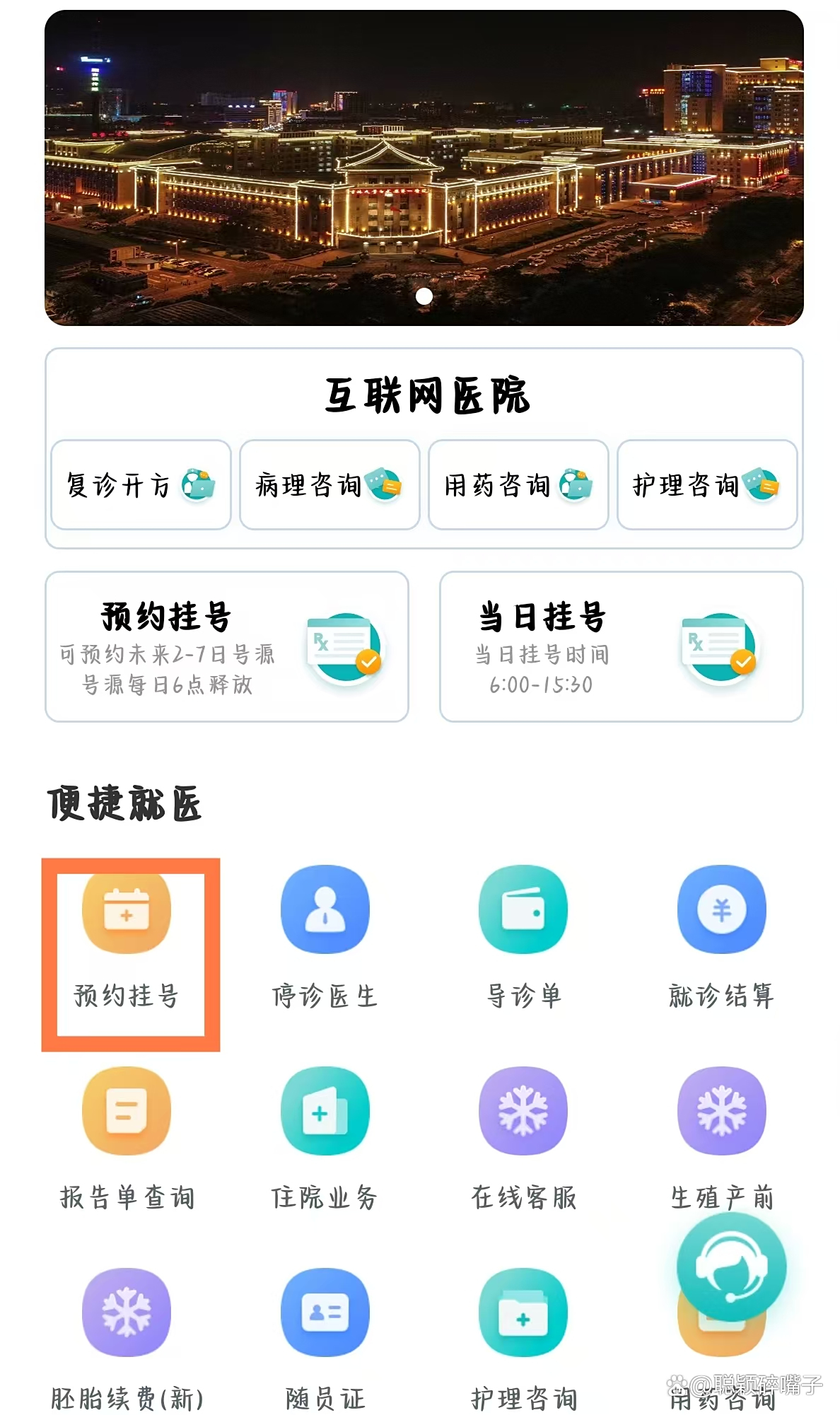Open 用药咨询 in 互联网医院 section
840x1415 pixels.
(518, 485)
